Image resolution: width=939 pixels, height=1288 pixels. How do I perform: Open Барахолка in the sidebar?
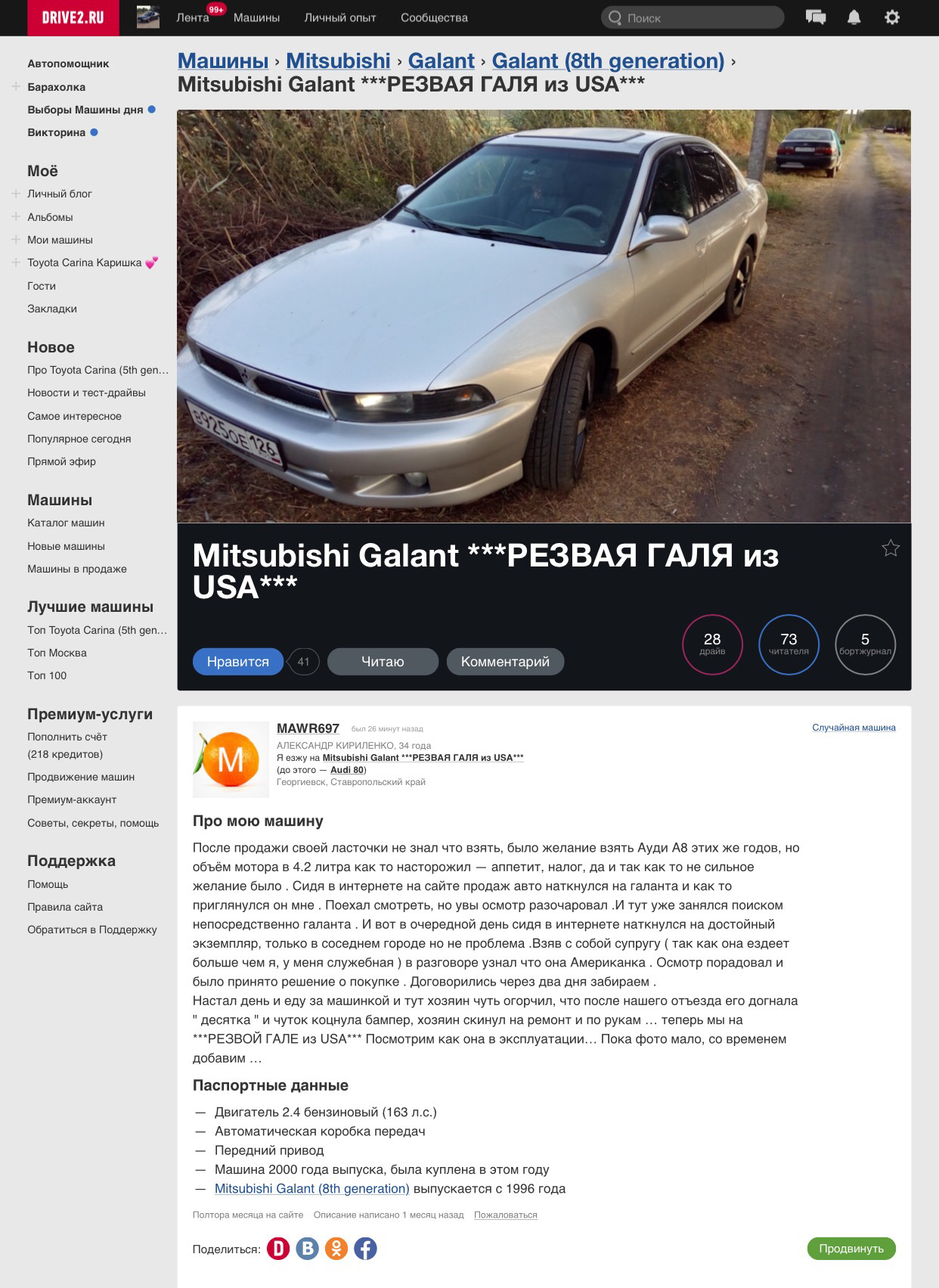point(57,87)
